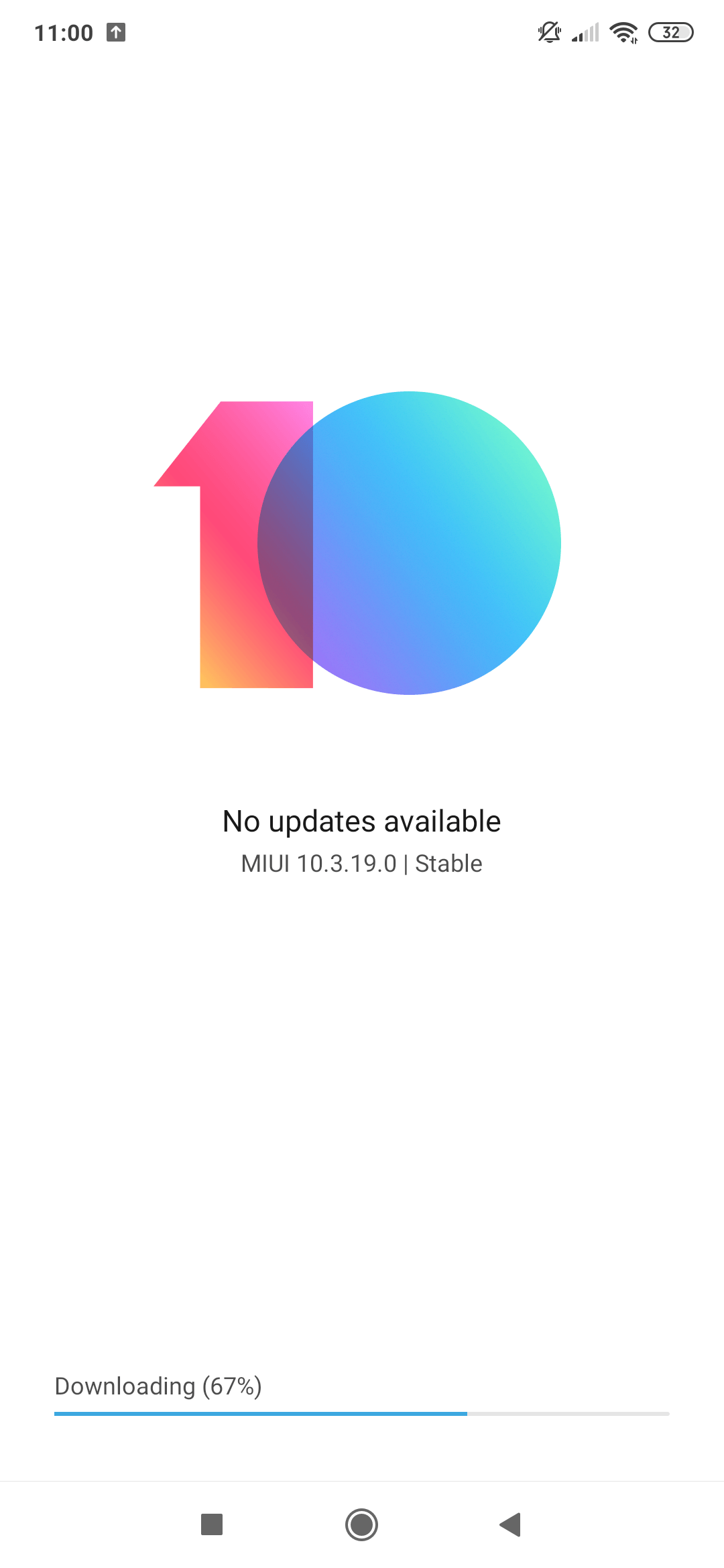Return to the home screen
This screenshot has width=724, height=1568.
click(x=361, y=1524)
